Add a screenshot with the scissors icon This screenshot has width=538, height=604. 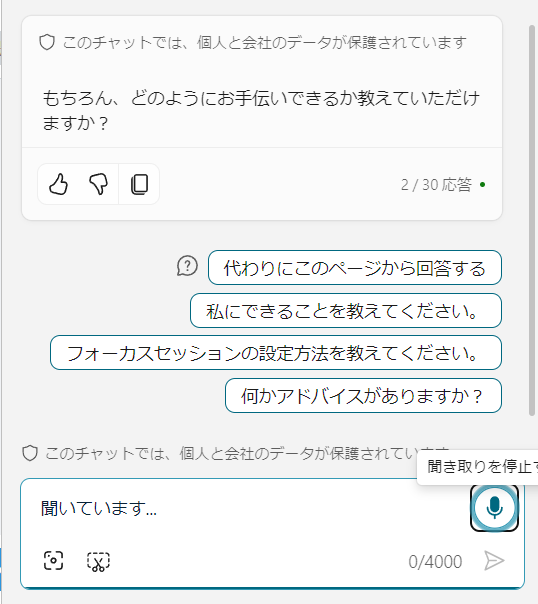[98, 561]
